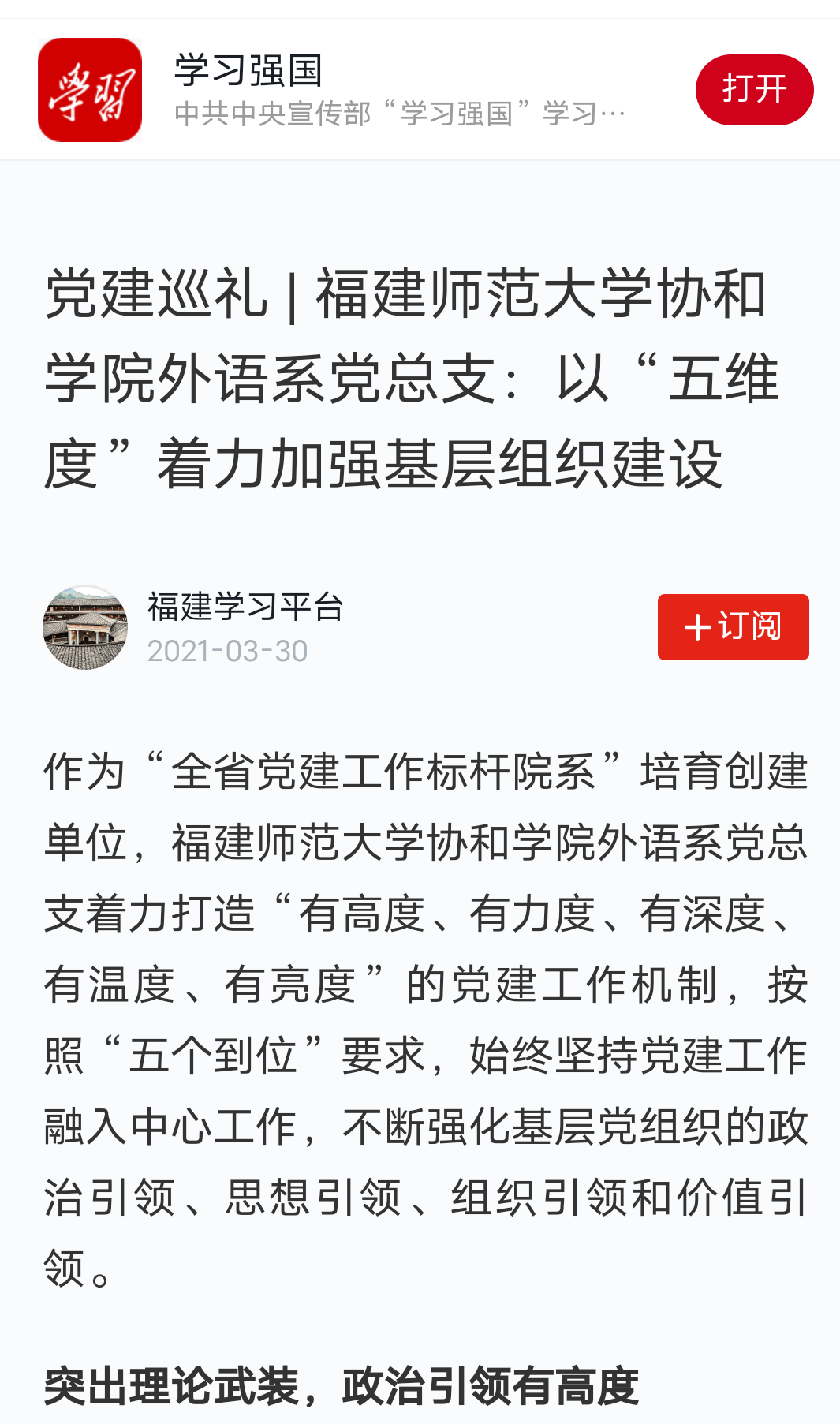840x1424 pixels.
Task: Tap the red 打开 button
Action: 754,90
